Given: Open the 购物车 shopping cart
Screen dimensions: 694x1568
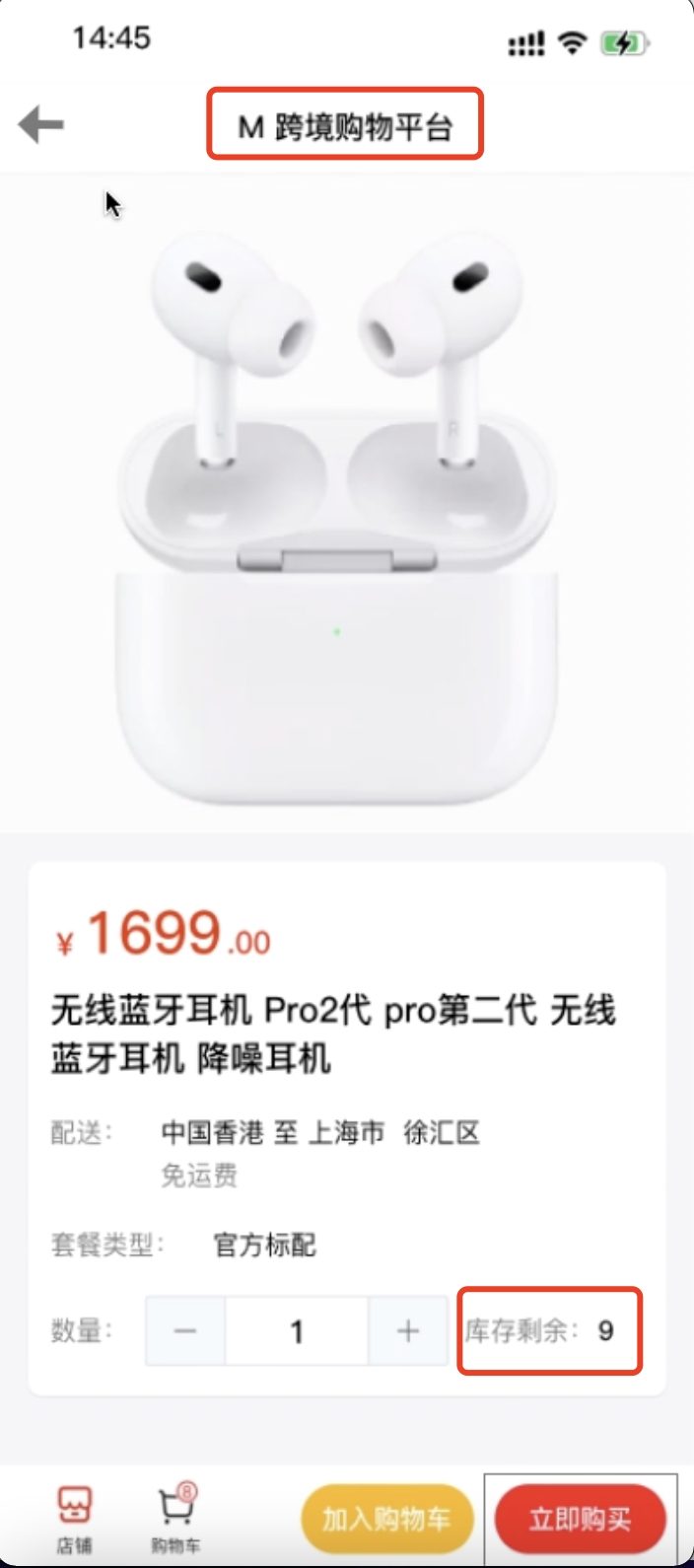Looking at the screenshot, I should (x=176, y=1519).
